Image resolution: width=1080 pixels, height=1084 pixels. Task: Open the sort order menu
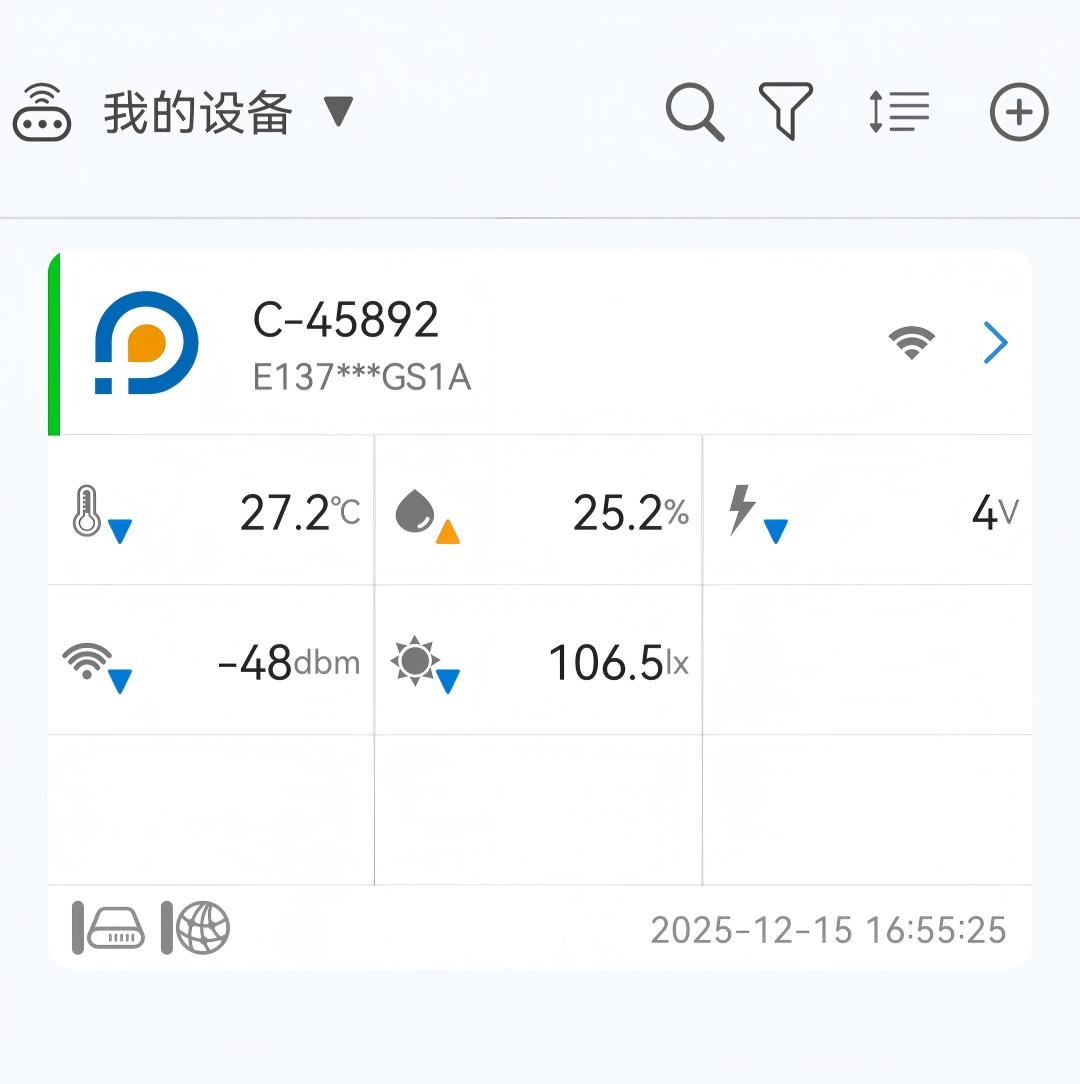click(x=898, y=111)
